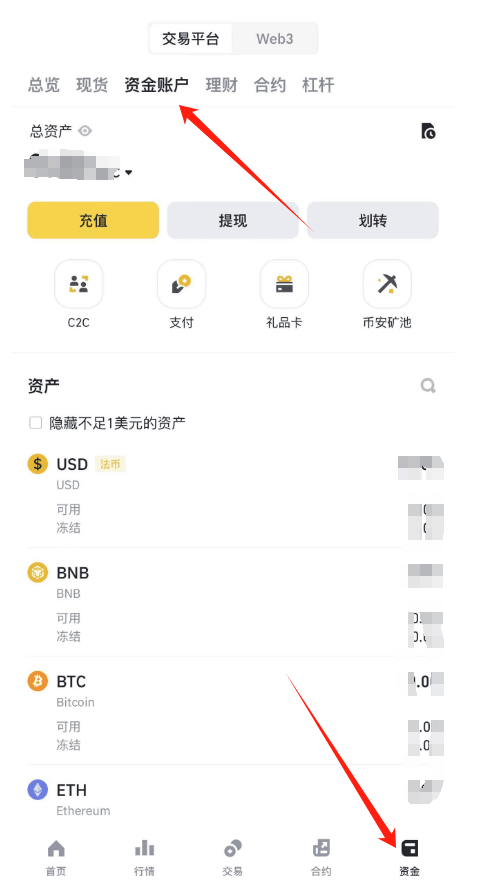Open the 支付 pay shortcut
The image size is (486, 889).
tap(181, 295)
